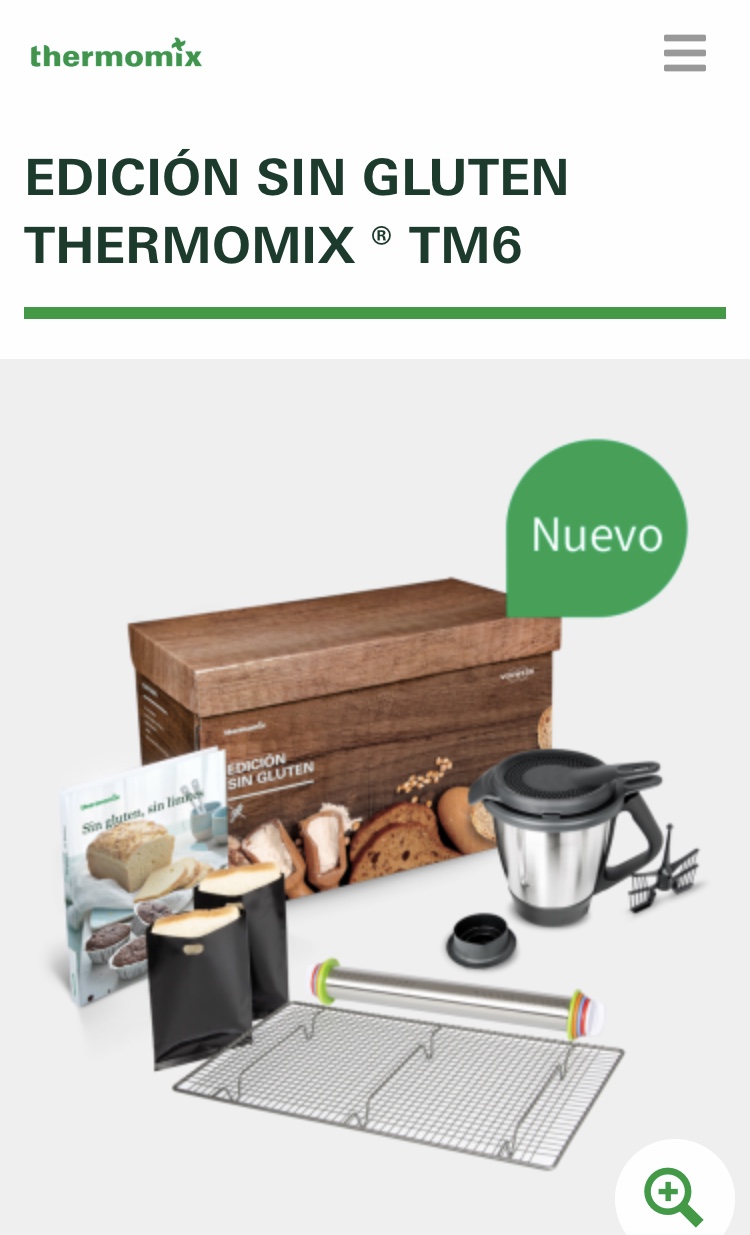Image resolution: width=750 pixels, height=1235 pixels.
Task: Open the hamburger navigation menu
Action: point(685,53)
